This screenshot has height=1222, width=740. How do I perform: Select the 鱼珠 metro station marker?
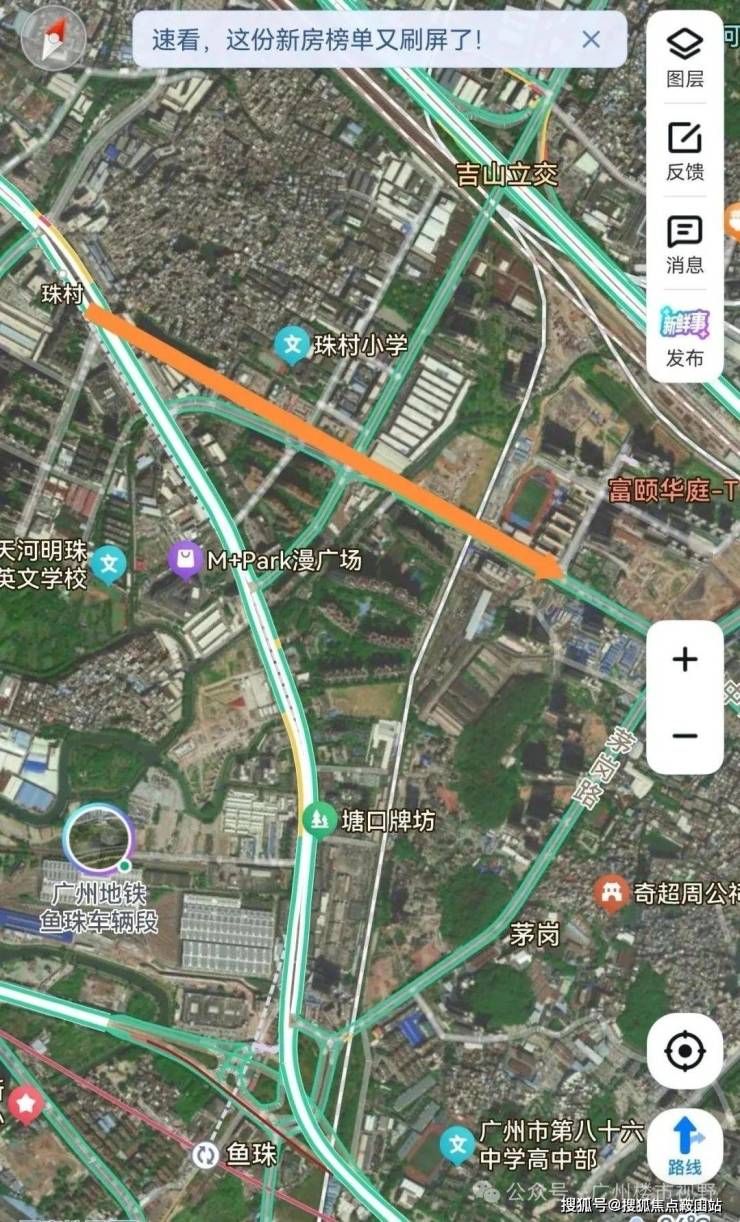click(206, 1155)
